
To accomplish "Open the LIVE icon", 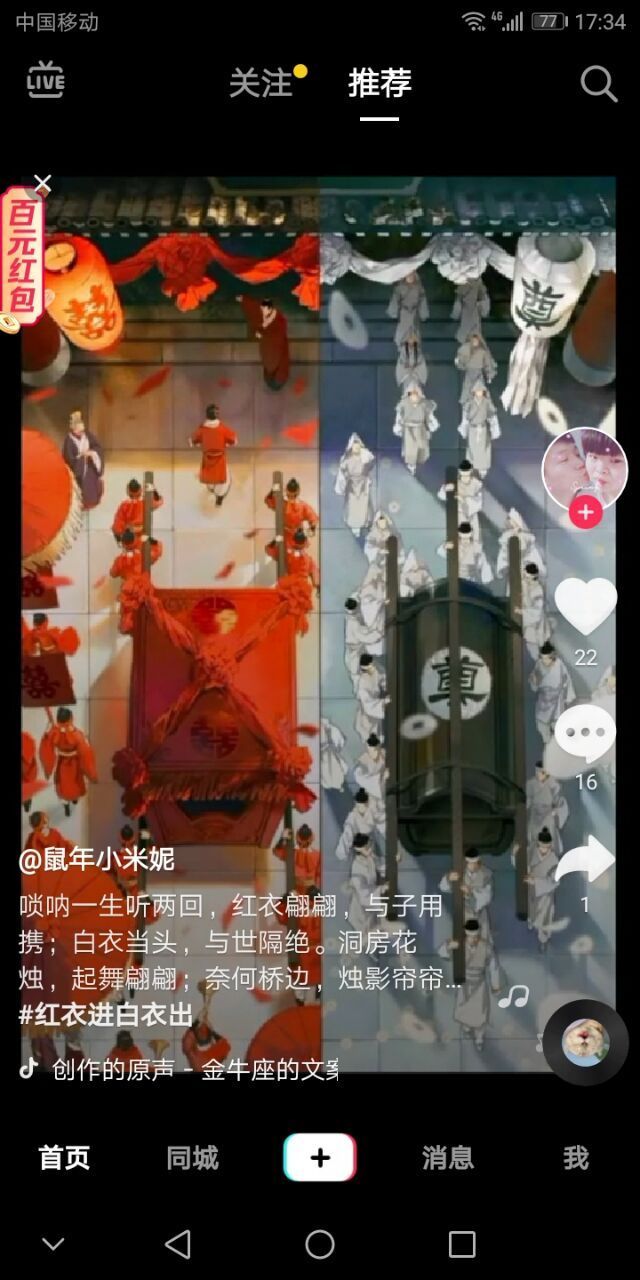I will [45, 80].
